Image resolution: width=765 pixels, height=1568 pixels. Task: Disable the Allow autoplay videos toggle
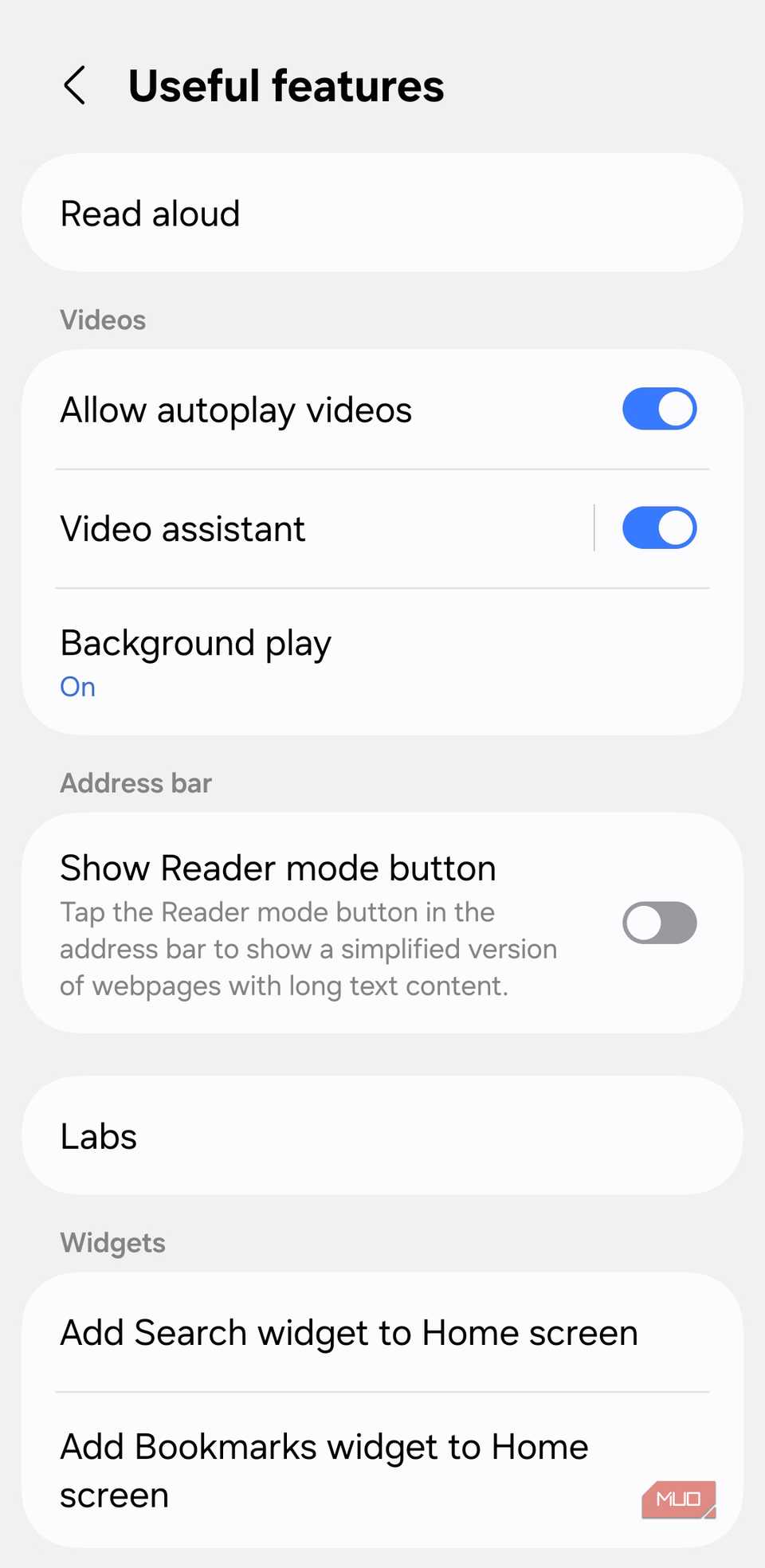[x=659, y=409]
